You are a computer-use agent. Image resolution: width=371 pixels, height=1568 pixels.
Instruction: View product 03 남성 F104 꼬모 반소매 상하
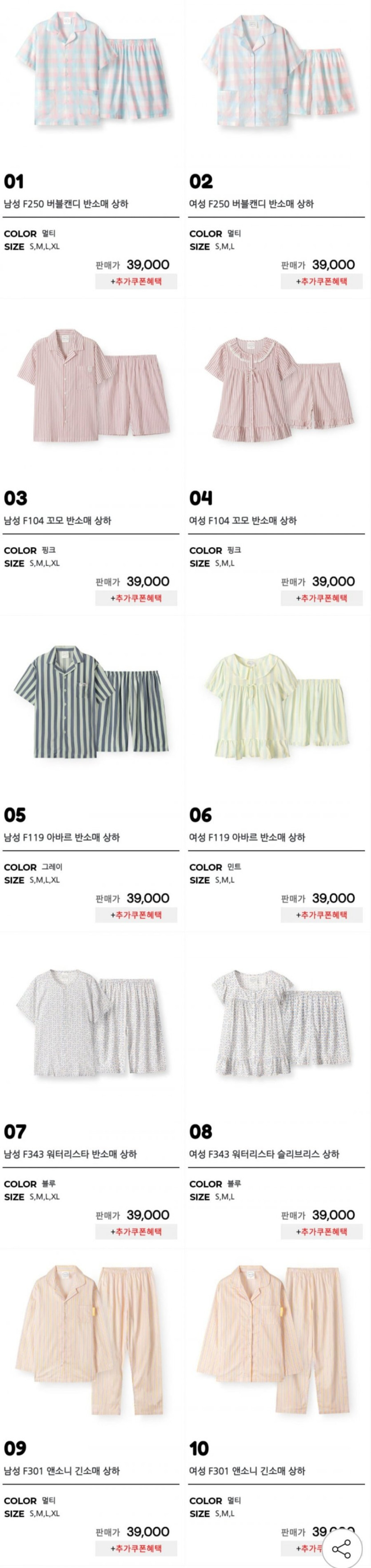[x=92, y=387]
